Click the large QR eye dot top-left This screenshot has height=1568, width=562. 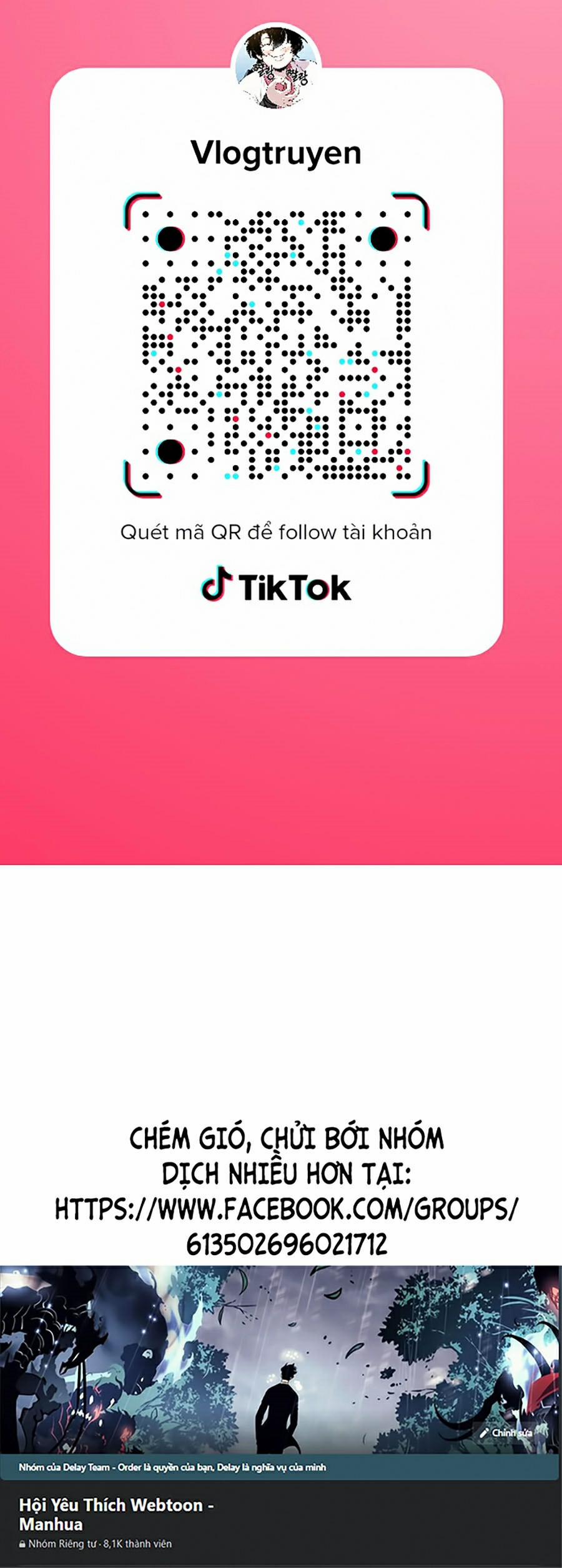[x=170, y=237]
